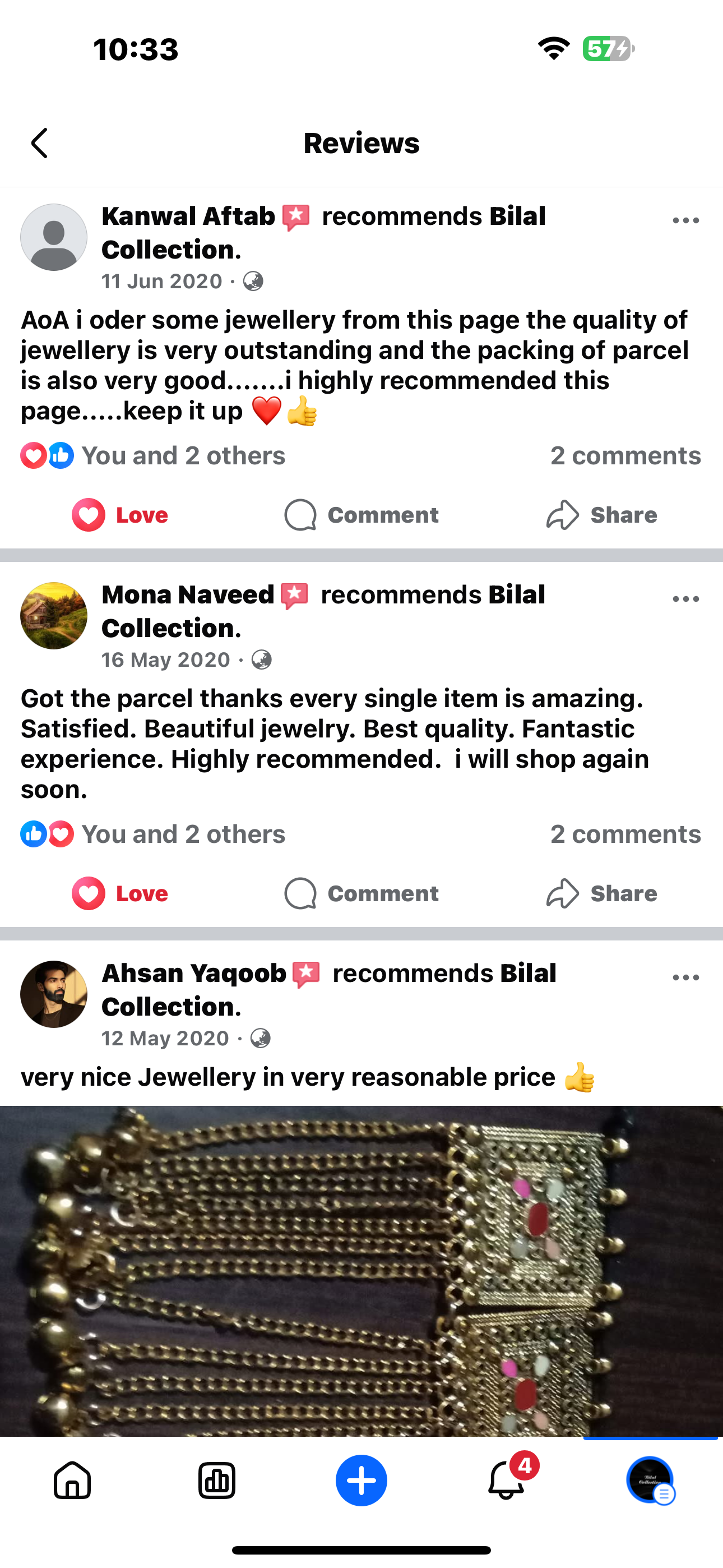This screenshot has width=723, height=1568.
Task: Open notifications bell showing 4 alerts
Action: click(x=506, y=1481)
